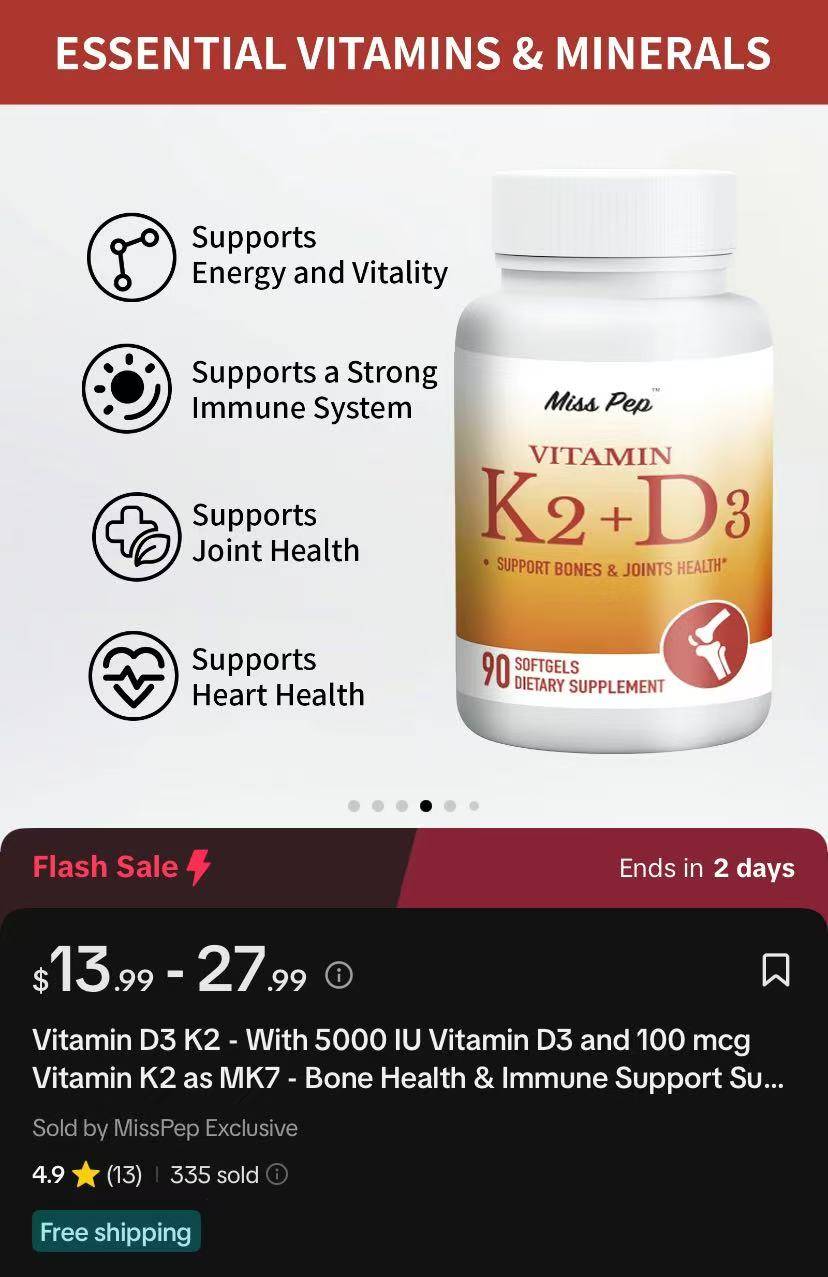Tap the product image page indicator dots
828x1277 pixels.
[413, 805]
